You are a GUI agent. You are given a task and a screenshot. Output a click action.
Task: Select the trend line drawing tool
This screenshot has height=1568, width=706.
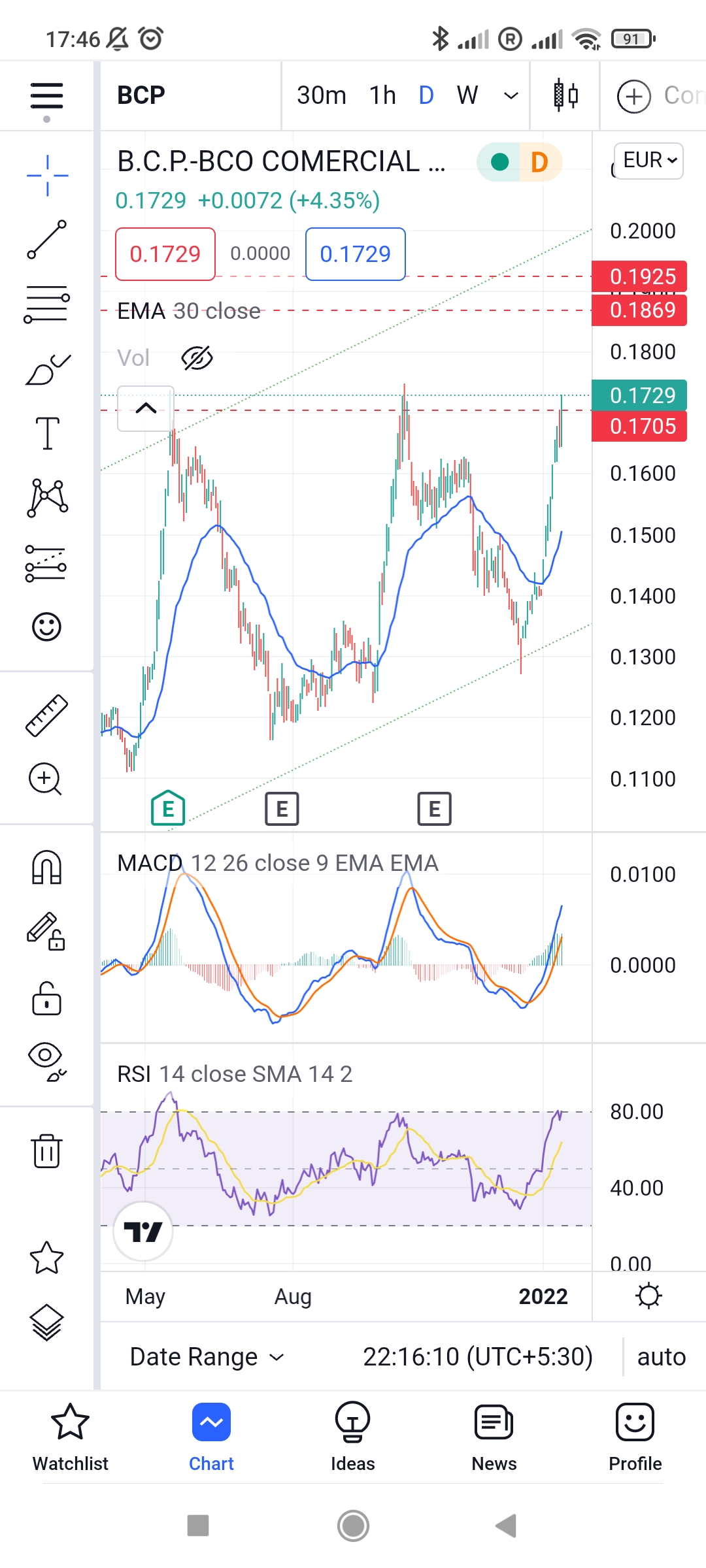46,240
